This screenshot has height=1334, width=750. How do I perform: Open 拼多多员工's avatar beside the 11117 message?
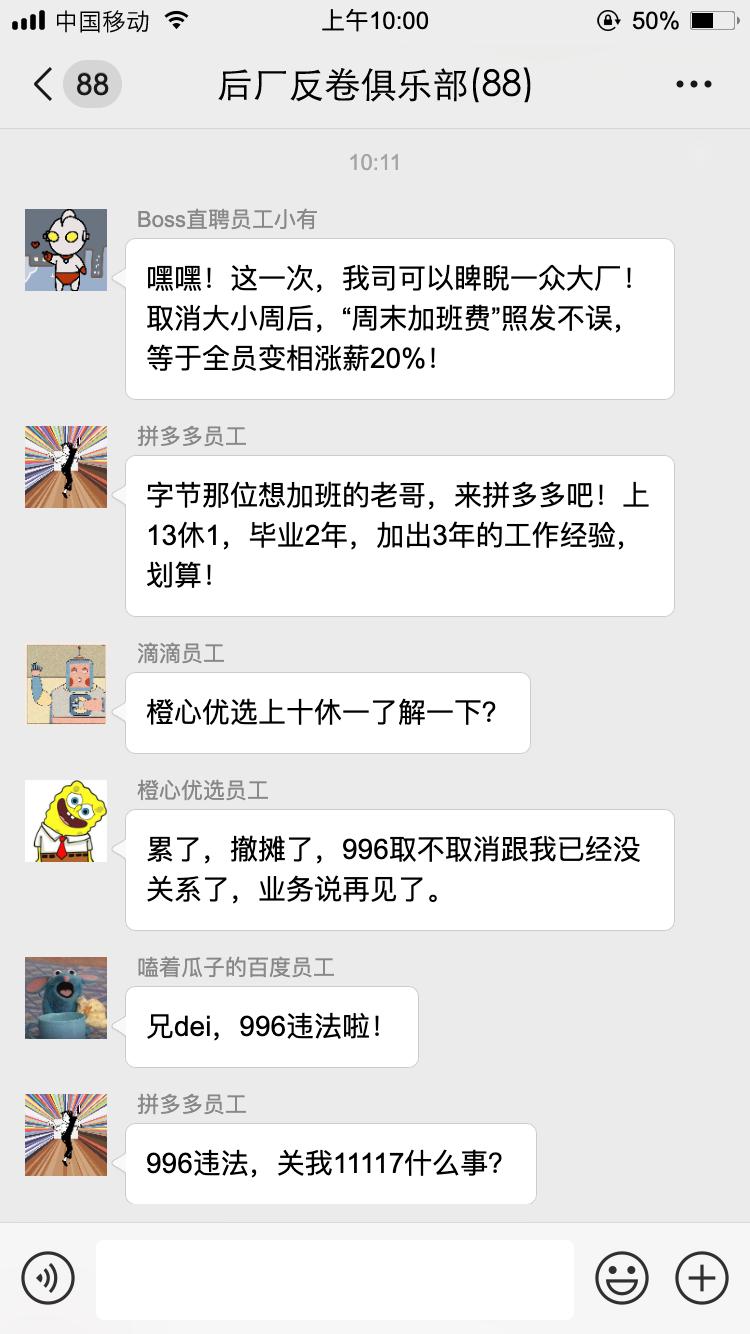coord(66,1135)
